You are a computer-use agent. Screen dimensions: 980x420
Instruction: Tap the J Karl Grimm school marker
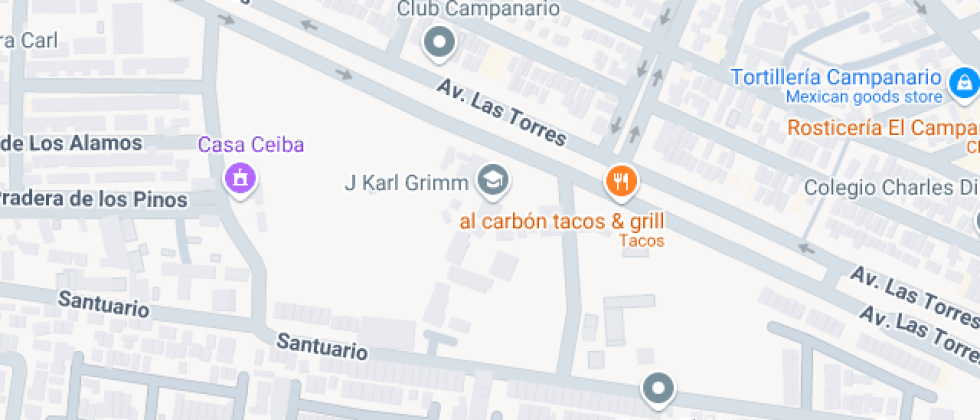click(493, 180)
